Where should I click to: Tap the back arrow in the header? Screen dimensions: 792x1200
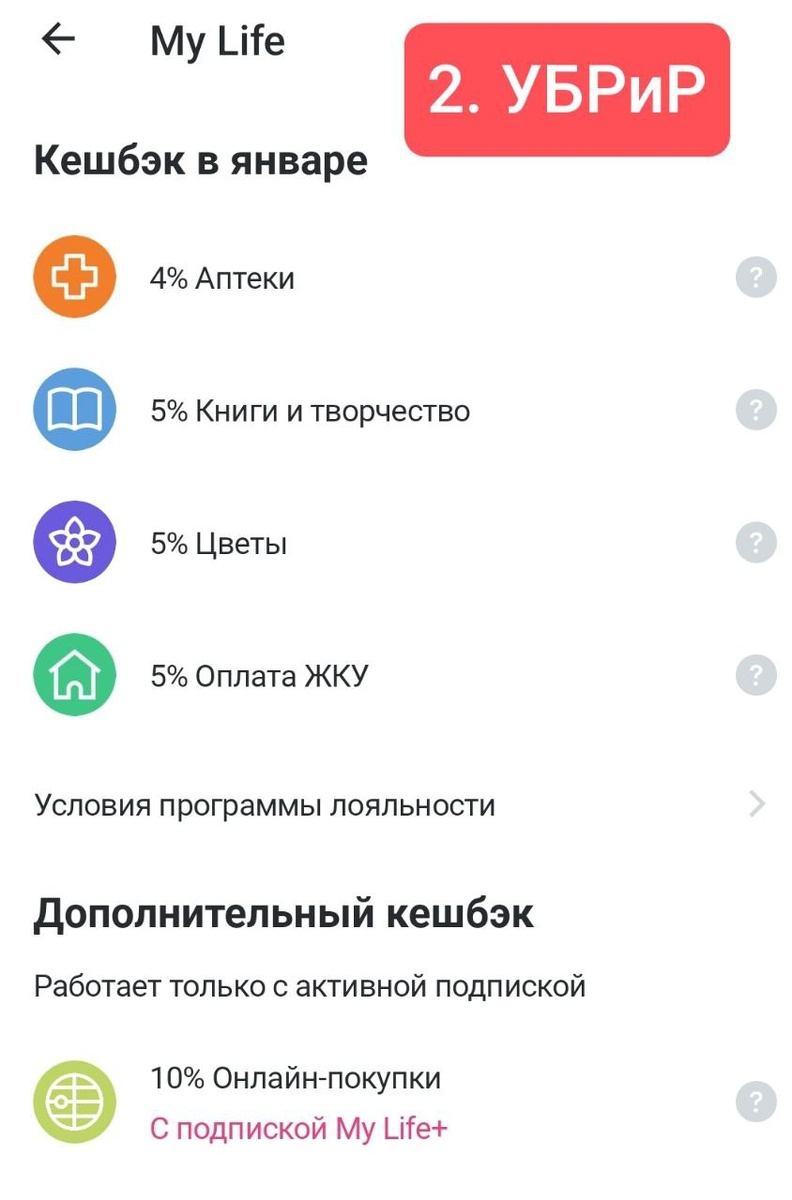click(x=58, y=38)
